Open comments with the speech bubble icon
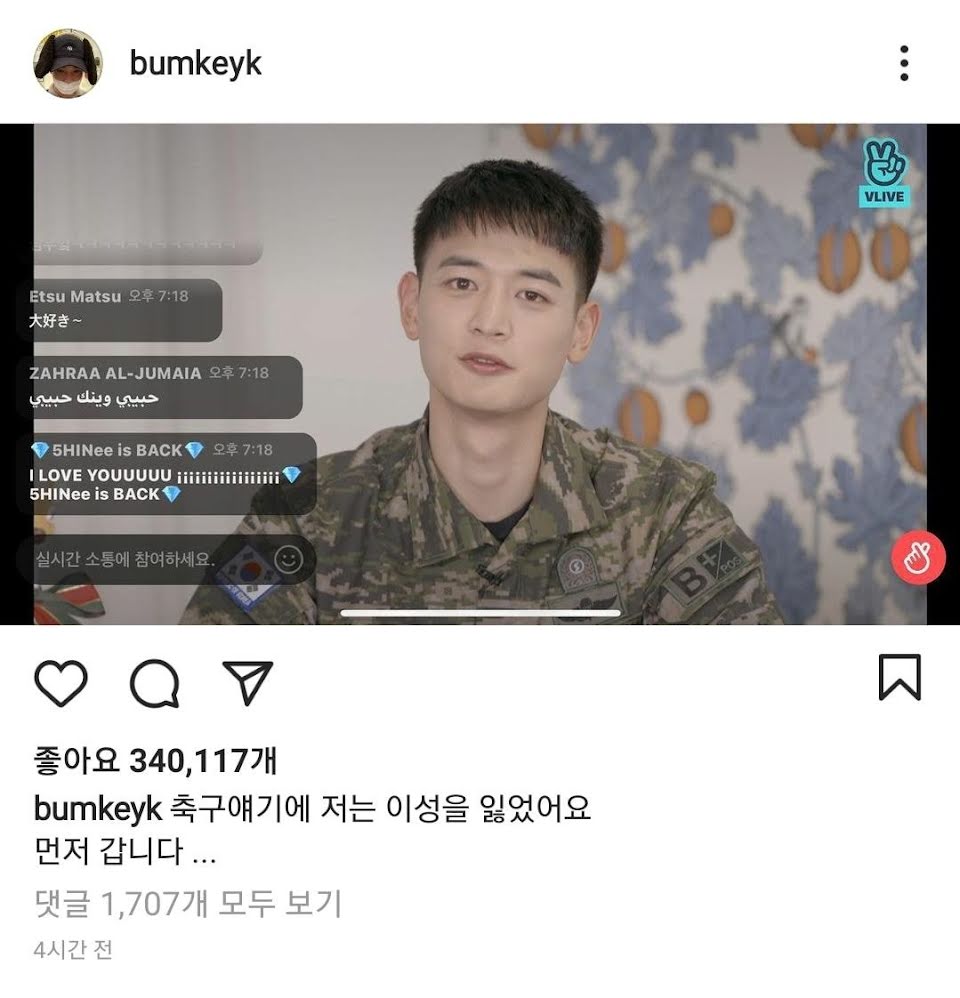 [x=154, y=684]
